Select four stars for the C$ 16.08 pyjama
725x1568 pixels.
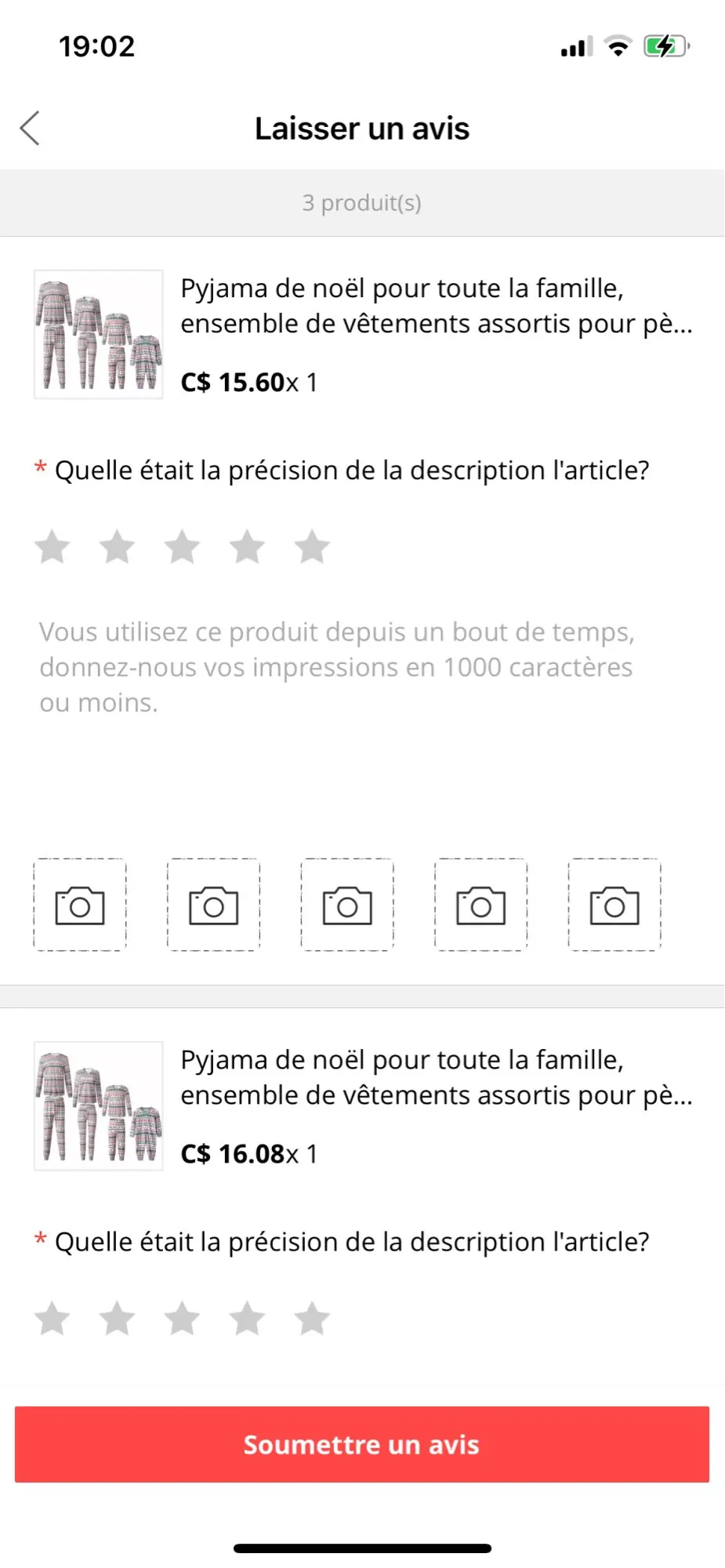(x=247, y=1319)
